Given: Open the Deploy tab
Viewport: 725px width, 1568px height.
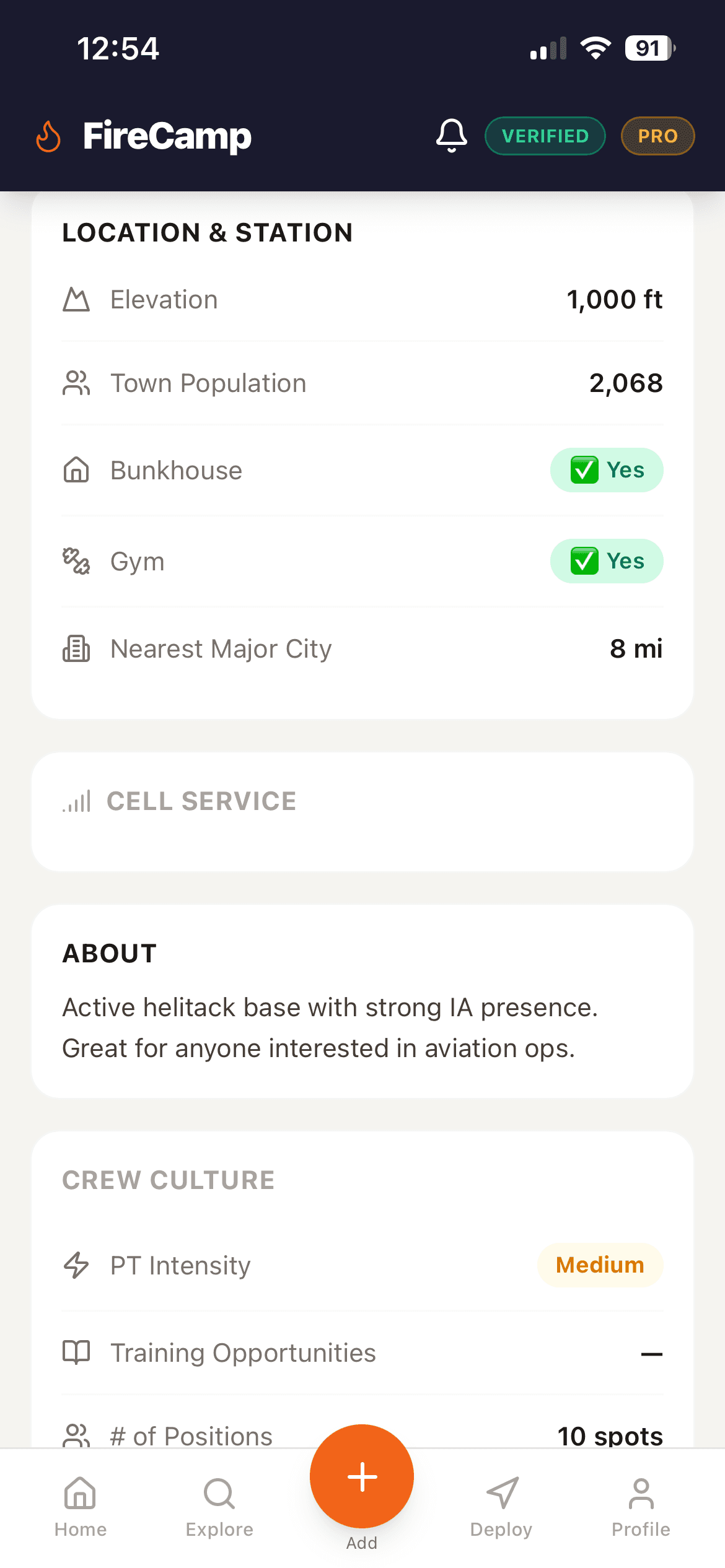Looking at the screenshot, I should (501, 1506).
